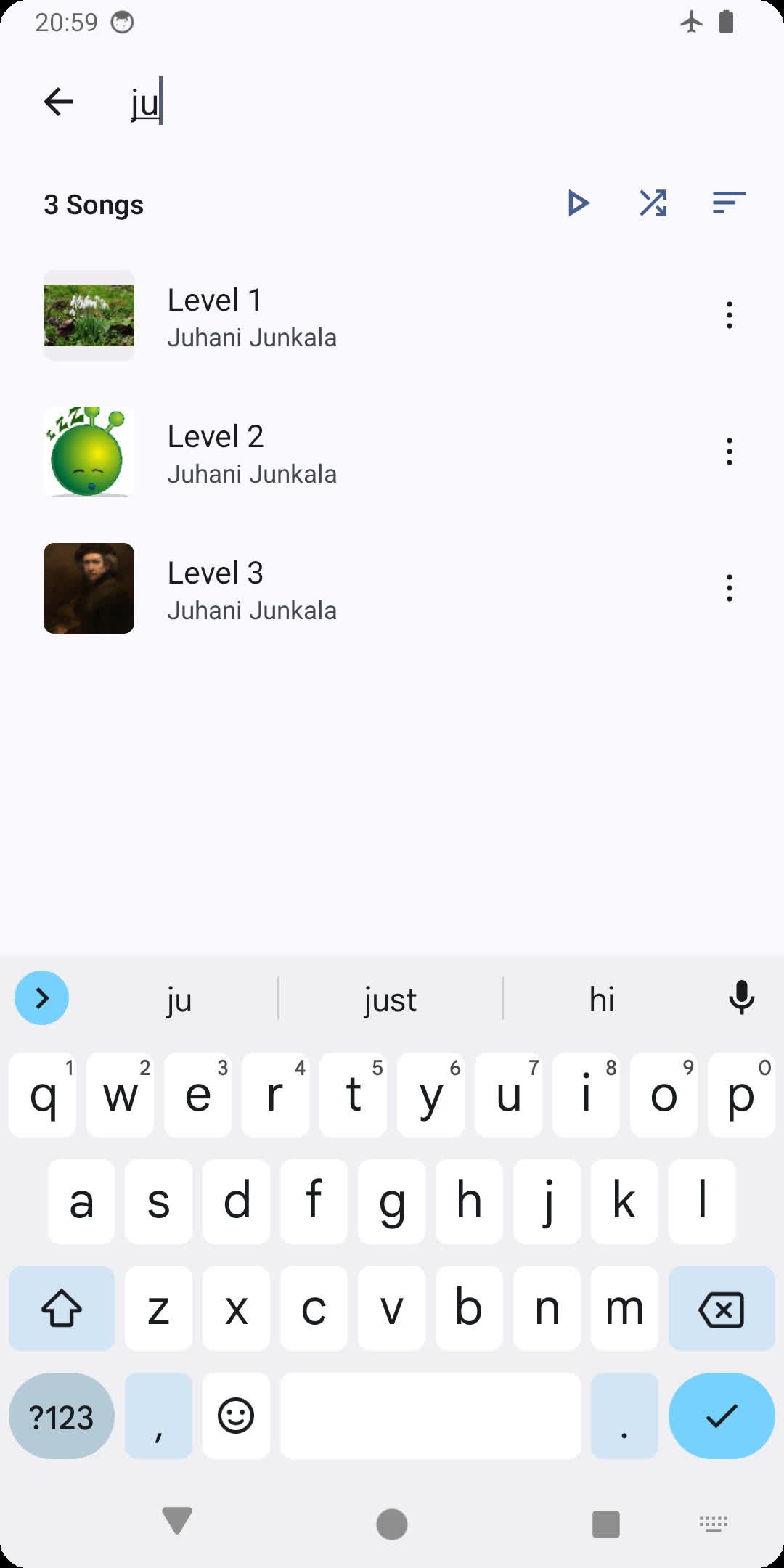
Task: Expand the keyboard toolbar arrow
Action: click(41, 998)
